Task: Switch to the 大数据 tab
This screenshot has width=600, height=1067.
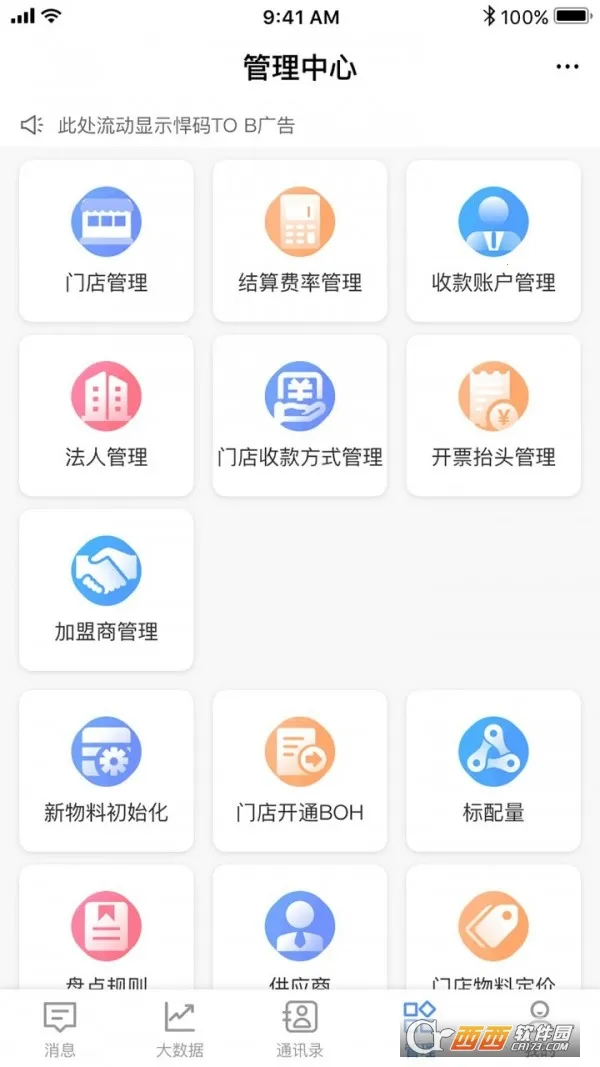Action: click(180, 1030)
